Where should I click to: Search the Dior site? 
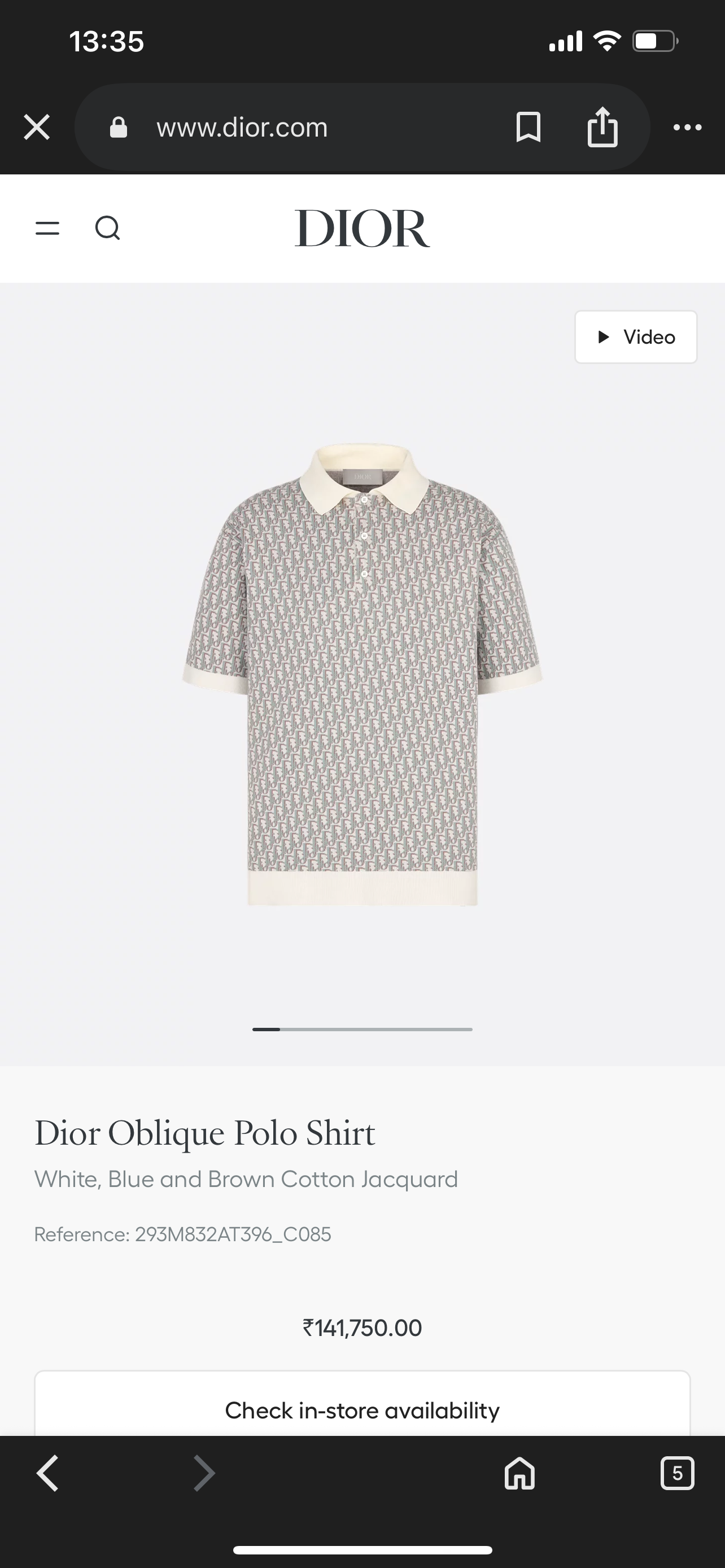tap(108, 229)
